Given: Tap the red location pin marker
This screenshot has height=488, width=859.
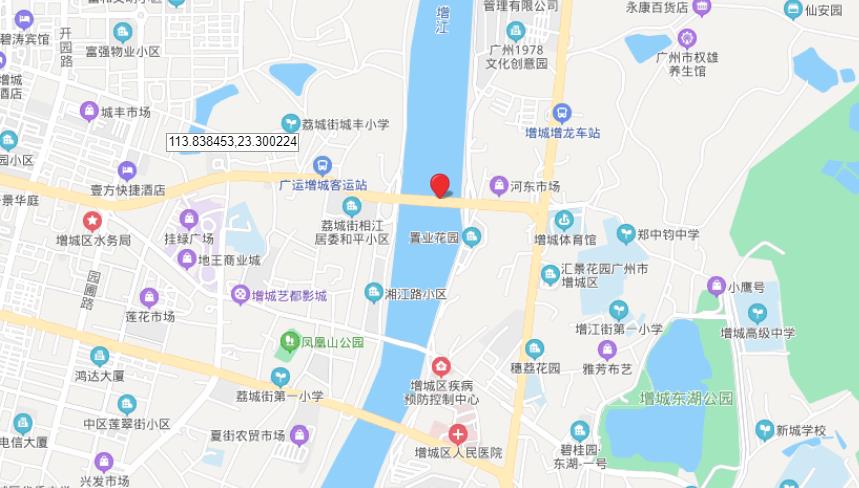Looking at the screenshot, I should pos(439,185).
